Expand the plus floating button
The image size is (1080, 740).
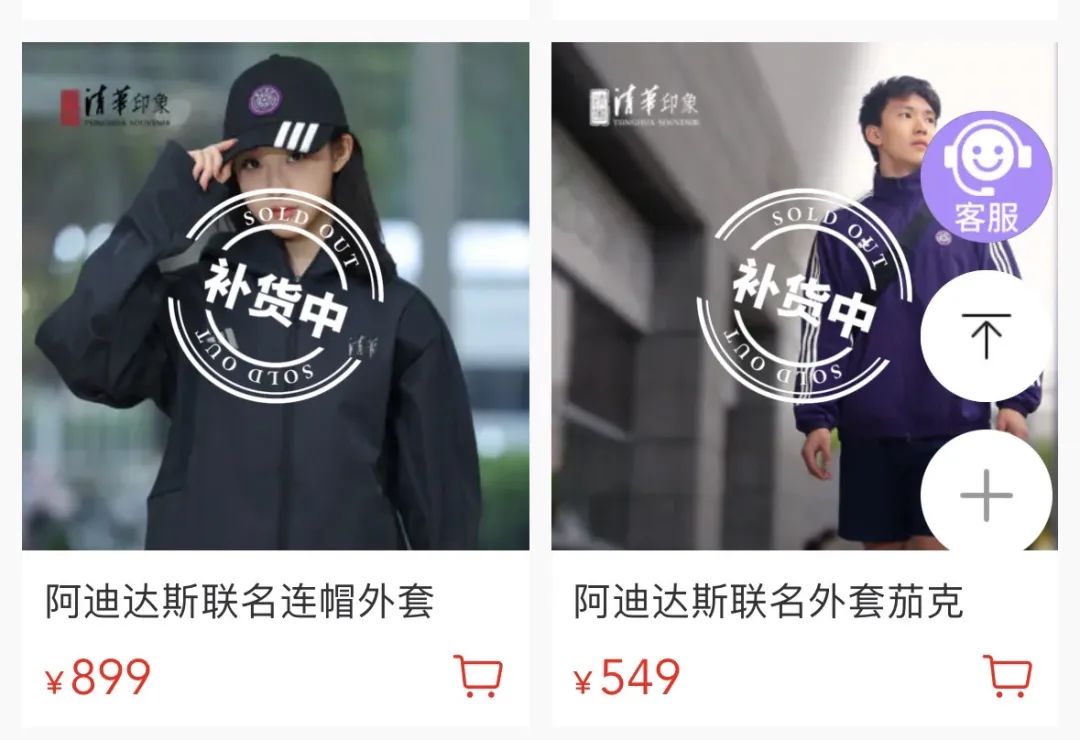point(986,495)
